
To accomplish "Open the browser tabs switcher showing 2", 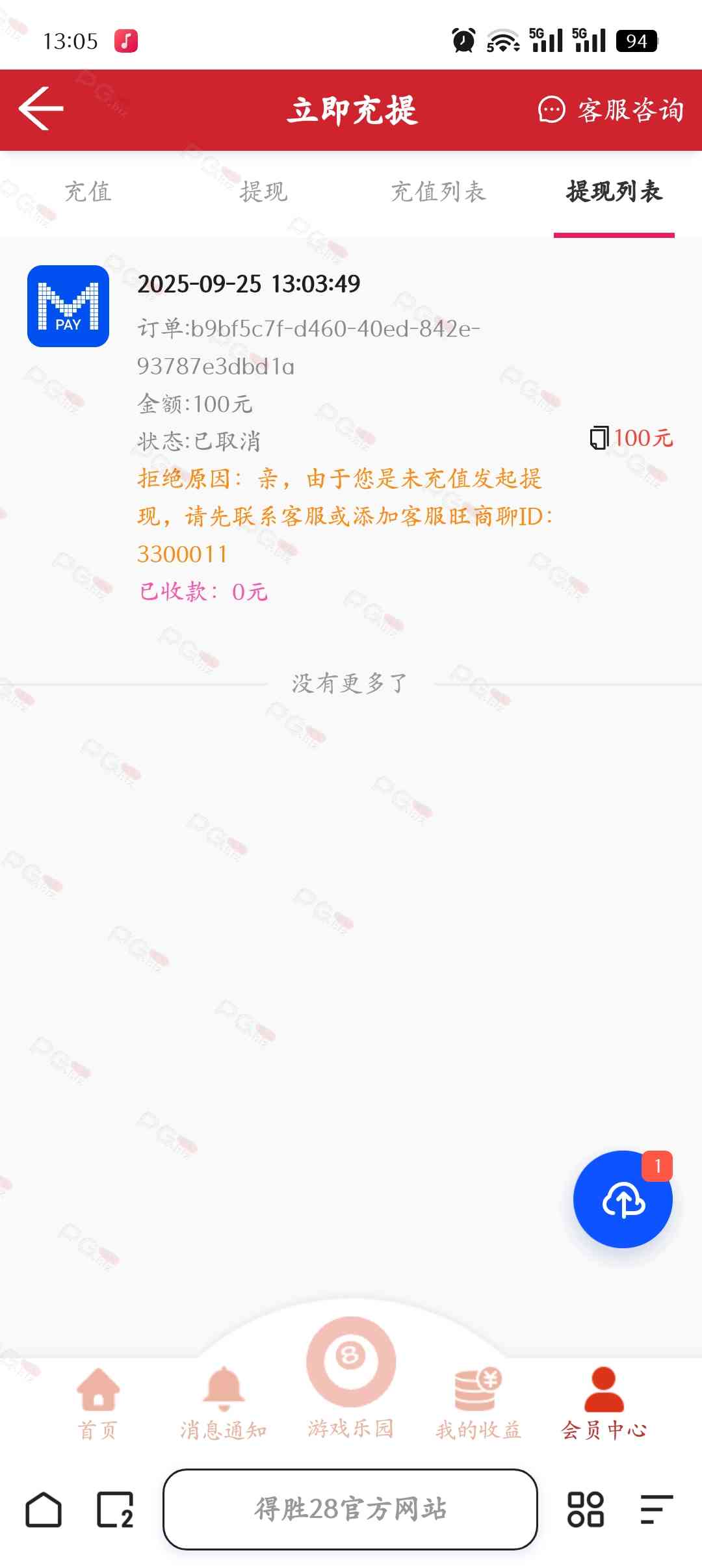I will 115,1509.
